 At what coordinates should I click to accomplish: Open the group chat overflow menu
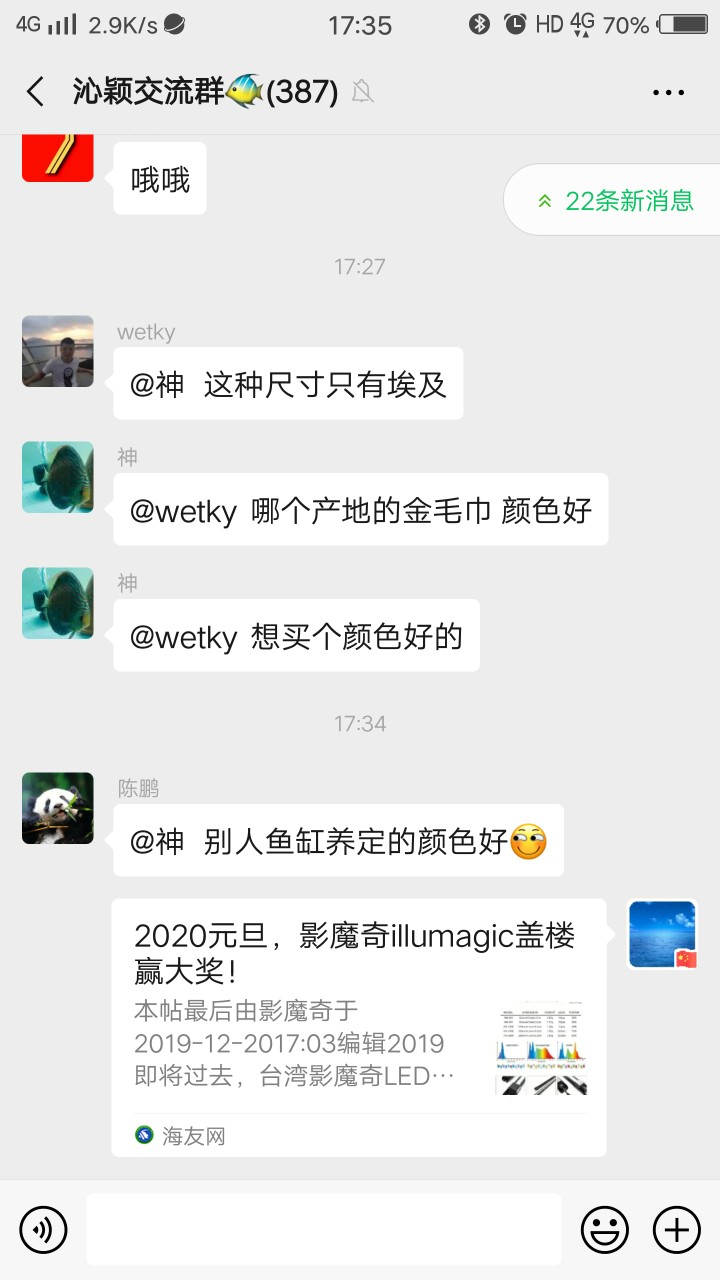(x=668, y=92)
